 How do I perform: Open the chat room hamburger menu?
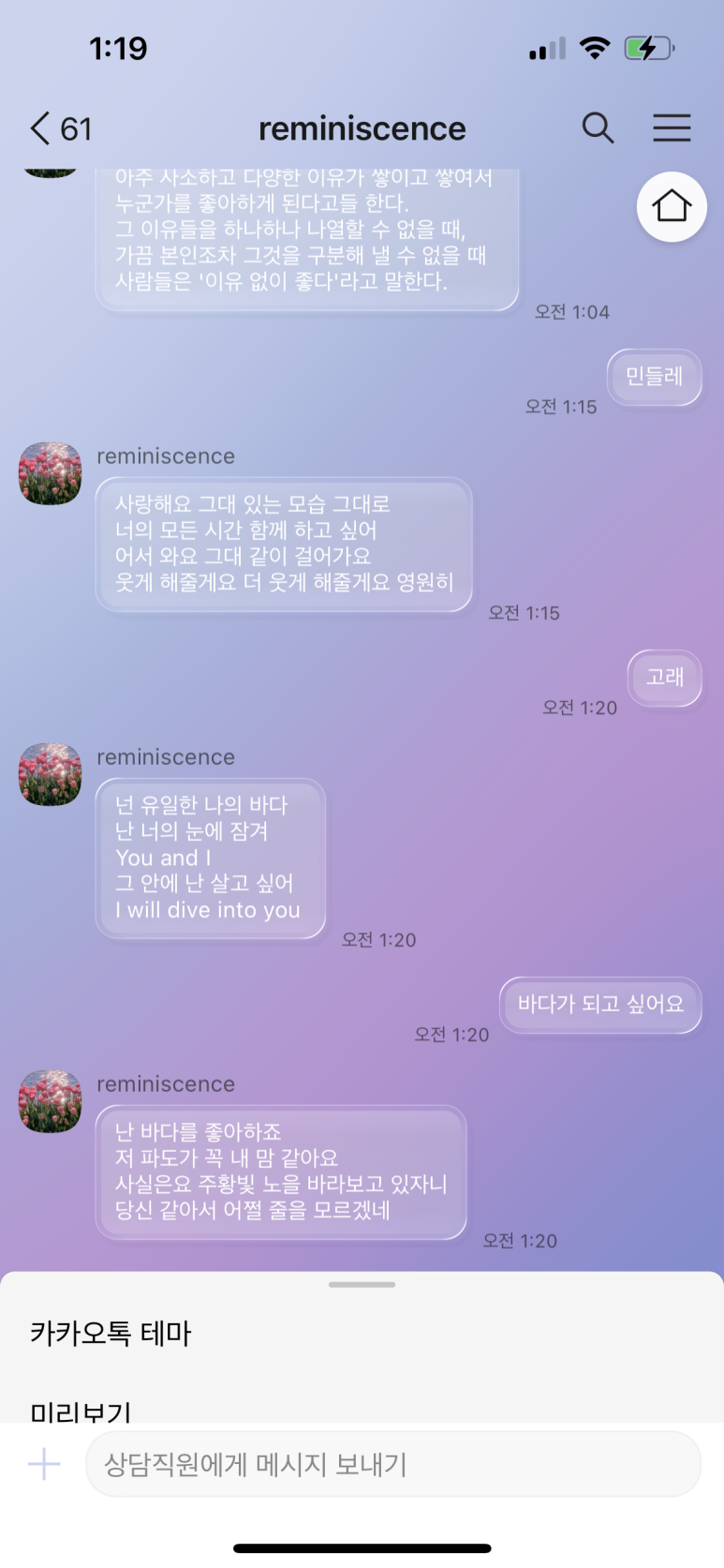coord(672,127)
